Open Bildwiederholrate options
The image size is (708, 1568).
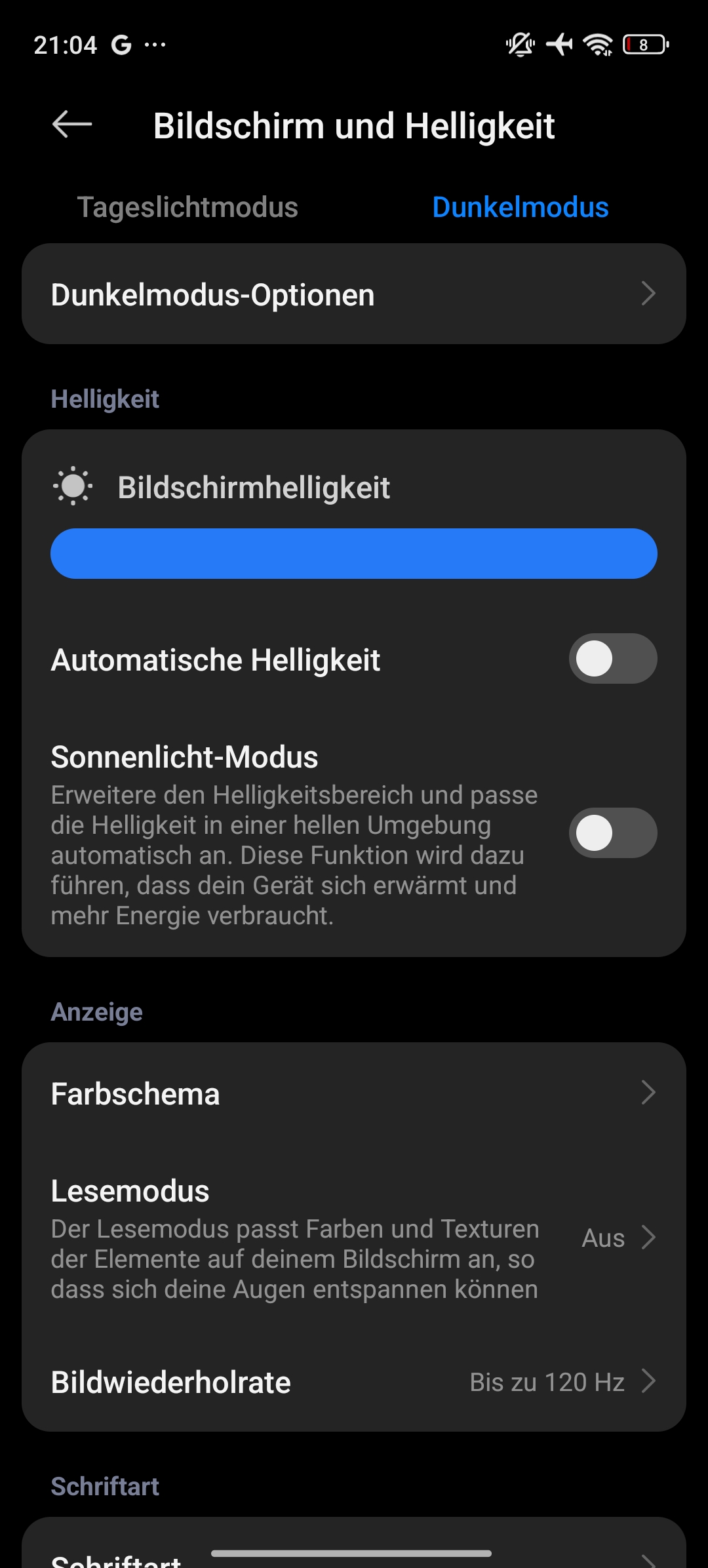(354, 1382)
